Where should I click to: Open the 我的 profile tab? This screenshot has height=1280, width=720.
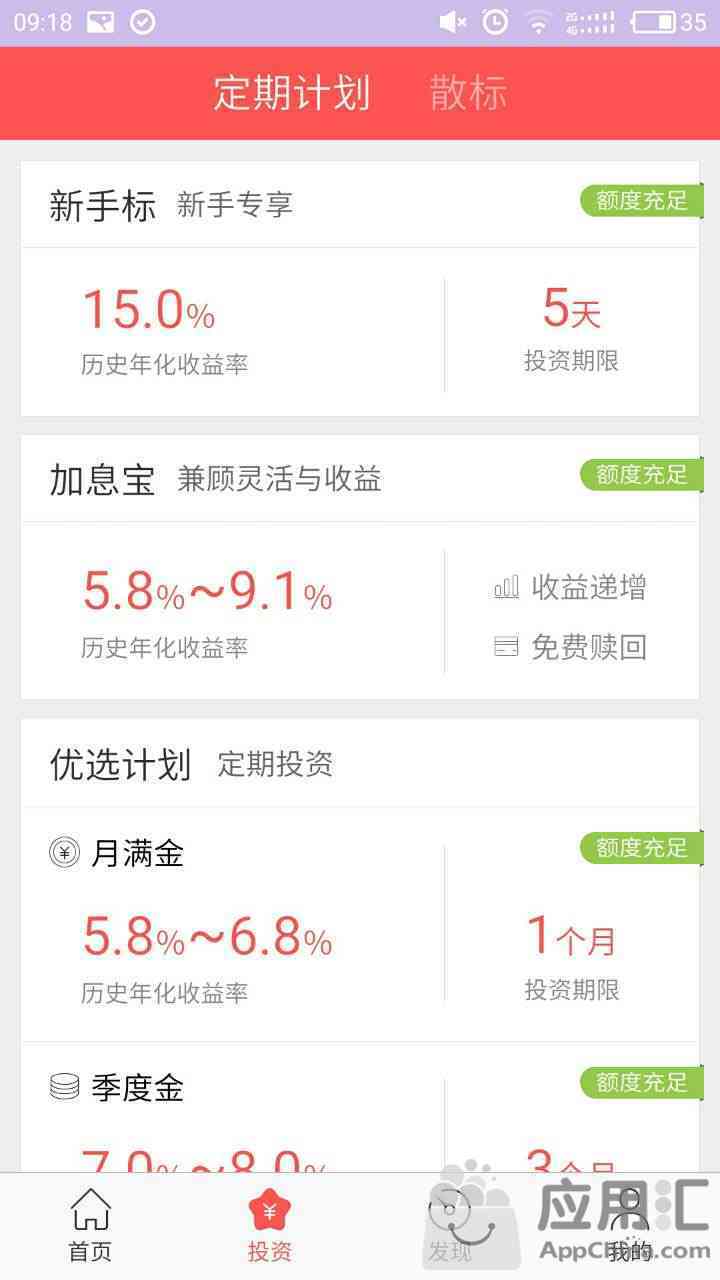(x=630, y=1226)
